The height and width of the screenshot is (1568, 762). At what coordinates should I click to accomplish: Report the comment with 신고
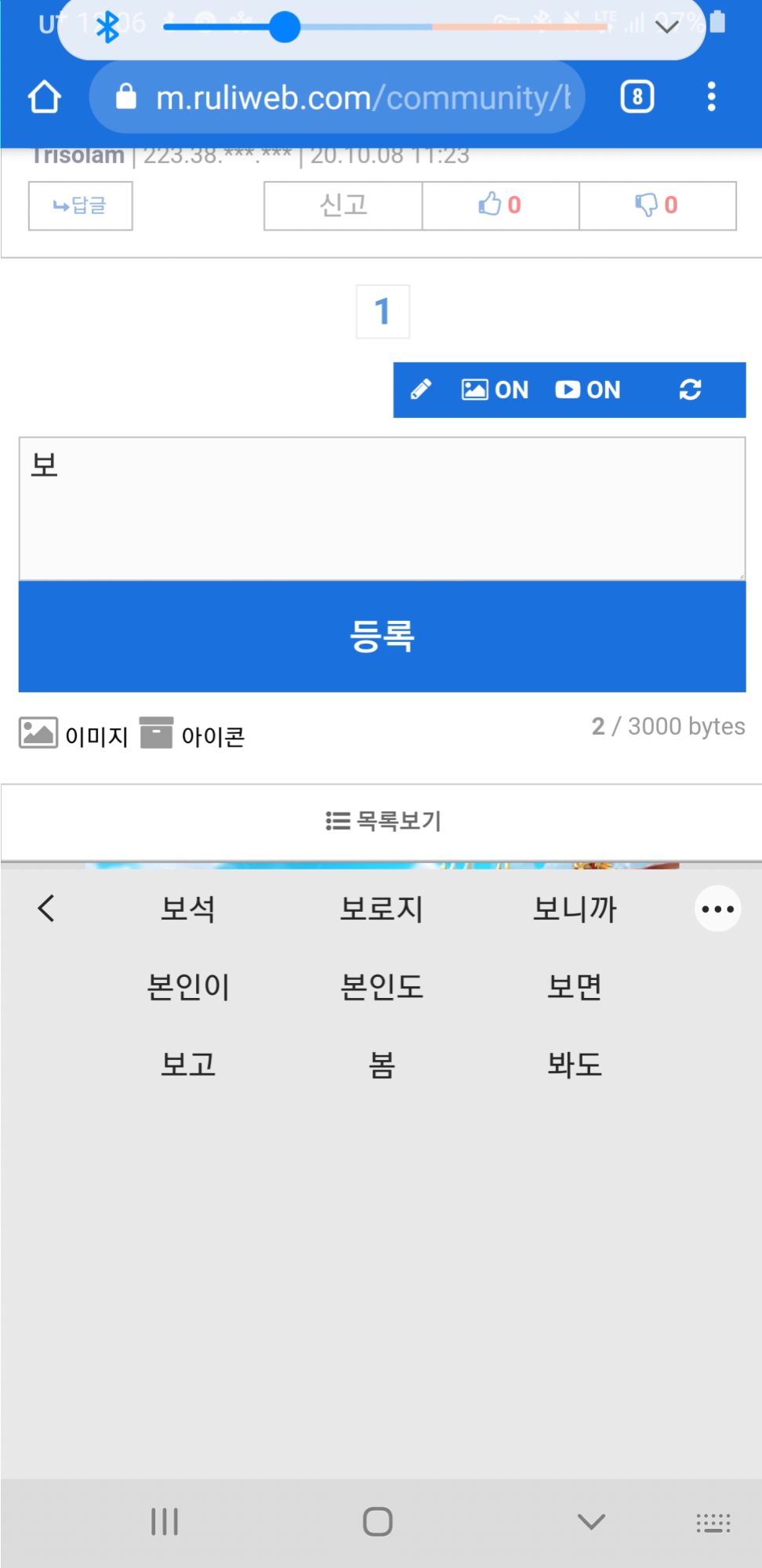click(x=343, y=205)
